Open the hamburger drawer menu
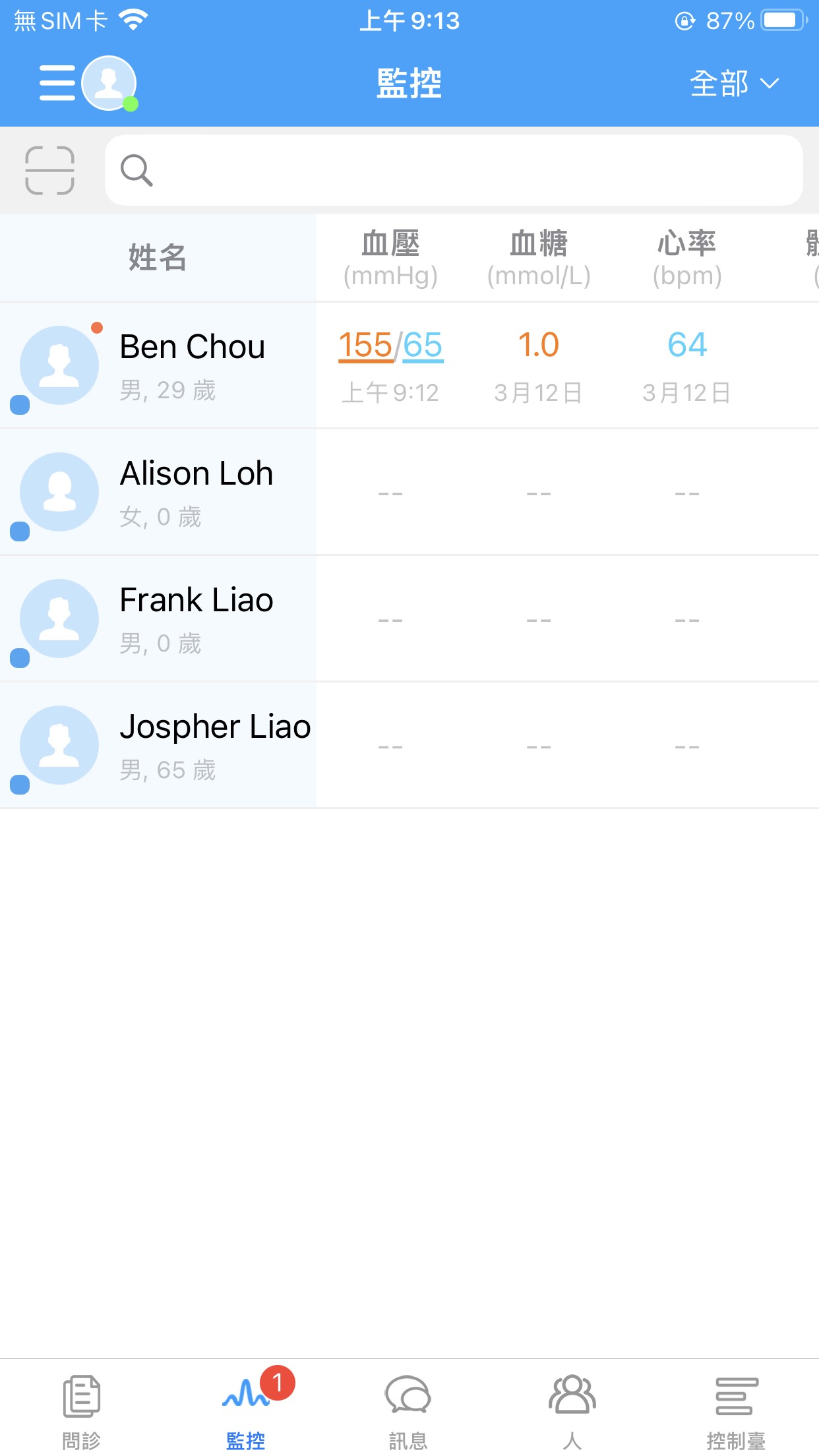Viewport: 819px width, 1456px height. [x=57, y=83]
